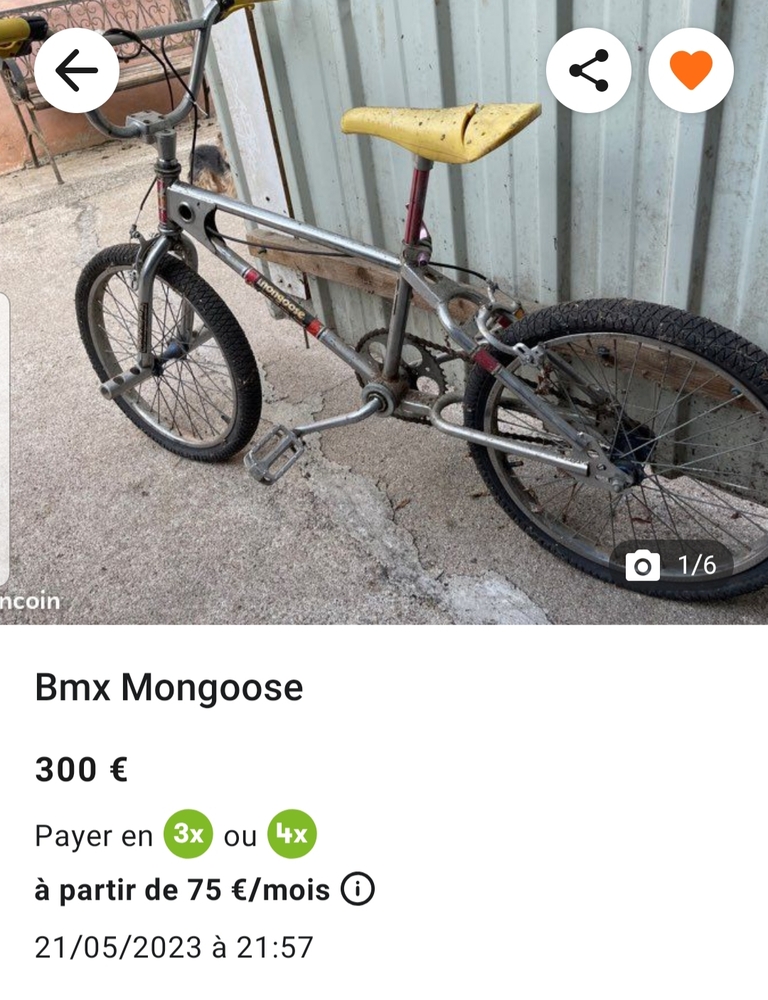Share this Bmx Mongoose listing
Screen dimensions: 768x1000
click(x=588, y=70)
